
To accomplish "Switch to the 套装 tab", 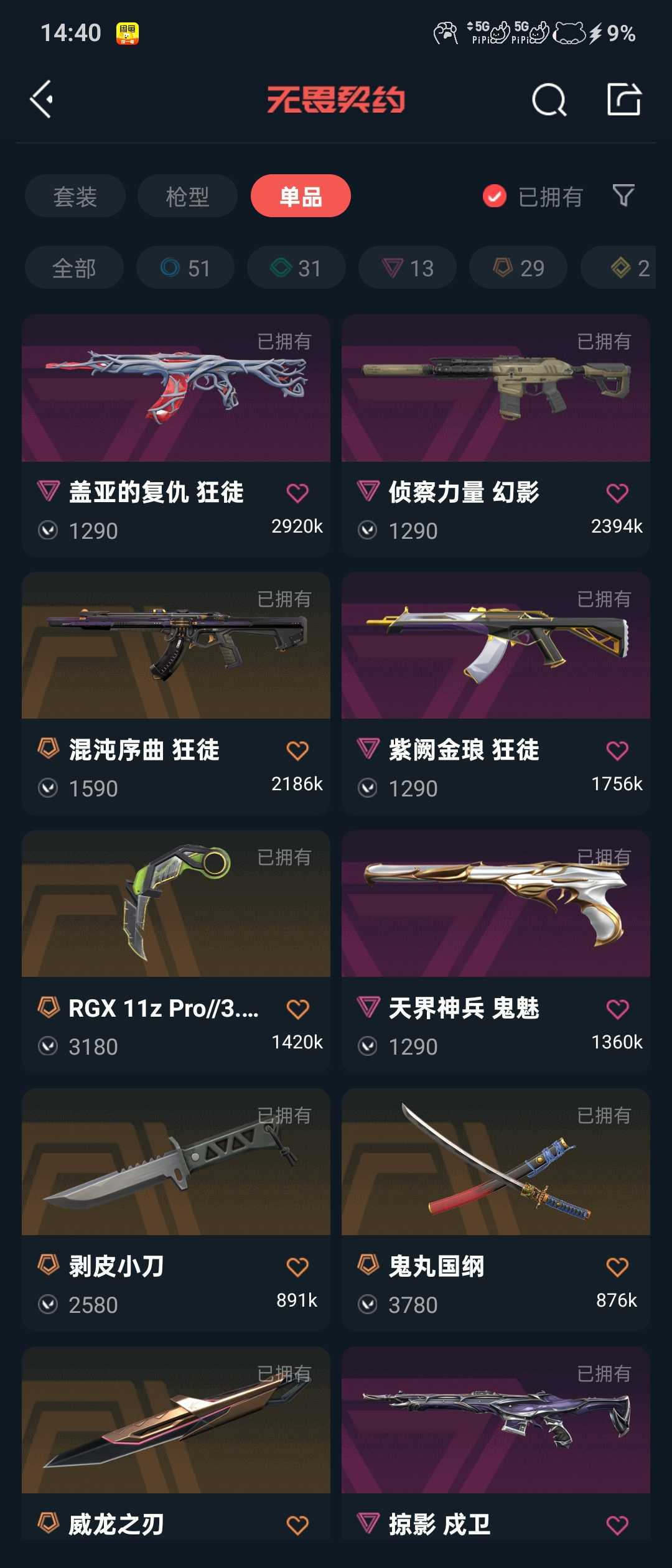I will click(x=75, y=197).
